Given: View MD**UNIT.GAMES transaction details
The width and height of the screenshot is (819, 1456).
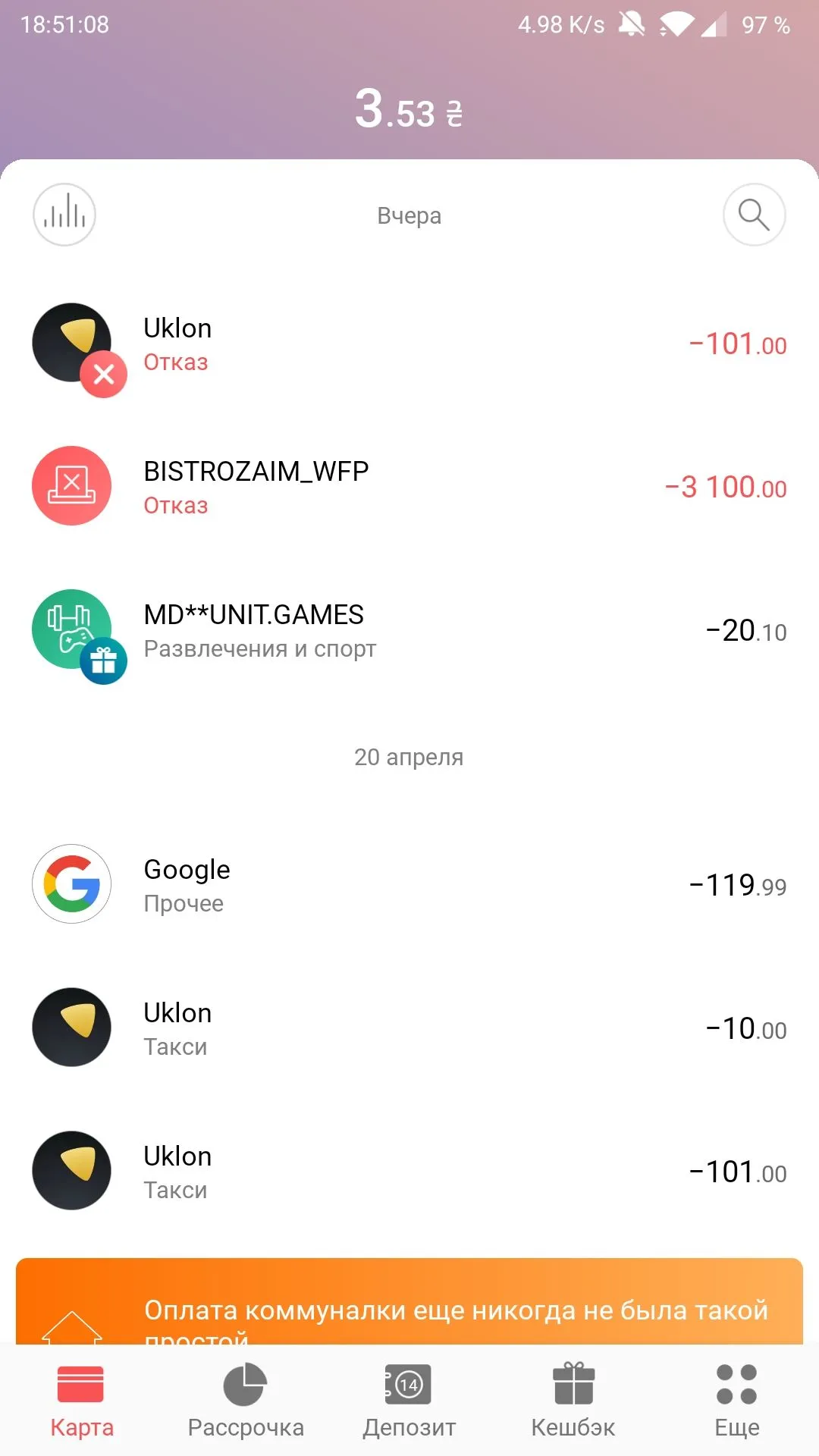Looking at the screenshot, I should pos(409,631).
